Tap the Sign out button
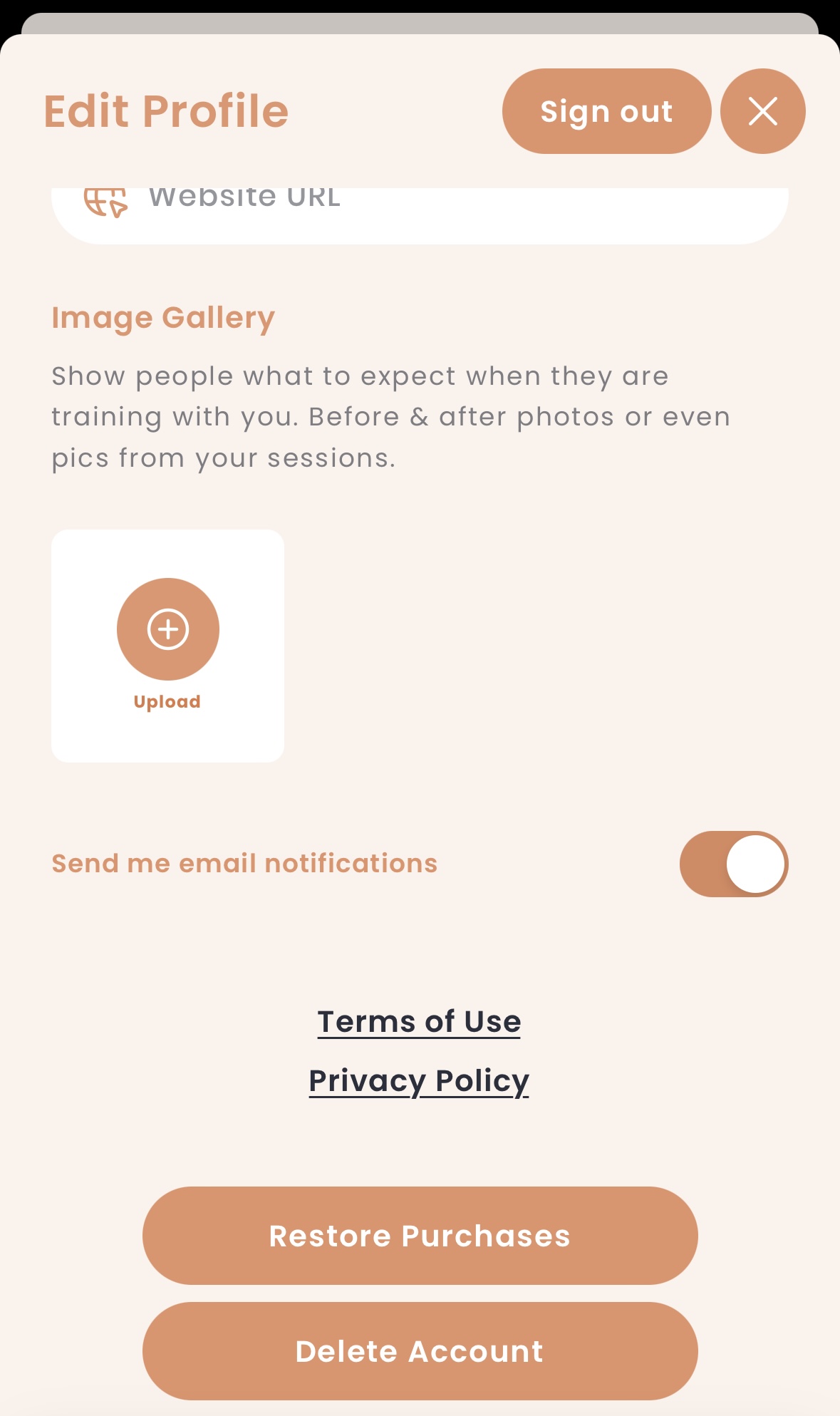This screenshot has width=840, height=1416. [x=606, y=111]
